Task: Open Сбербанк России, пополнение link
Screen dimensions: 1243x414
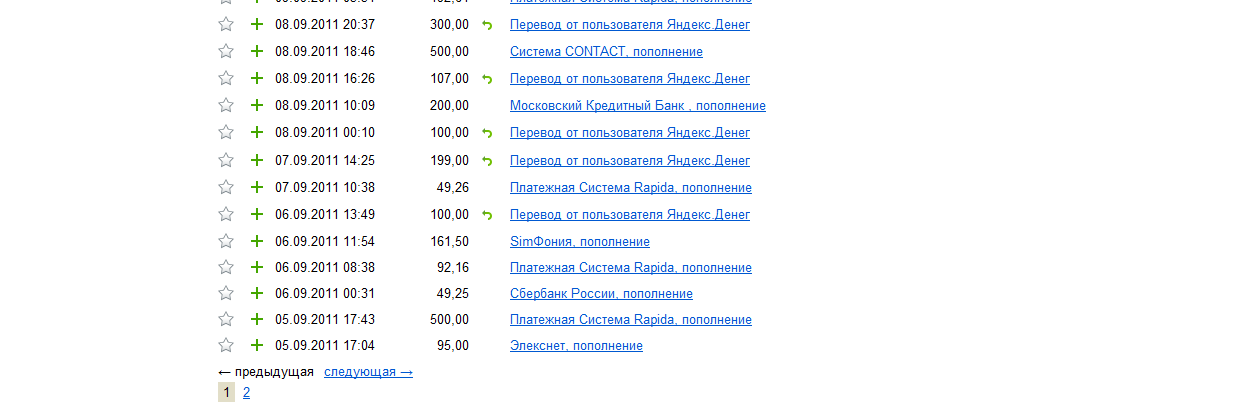Action: click(x=601, y=293)
